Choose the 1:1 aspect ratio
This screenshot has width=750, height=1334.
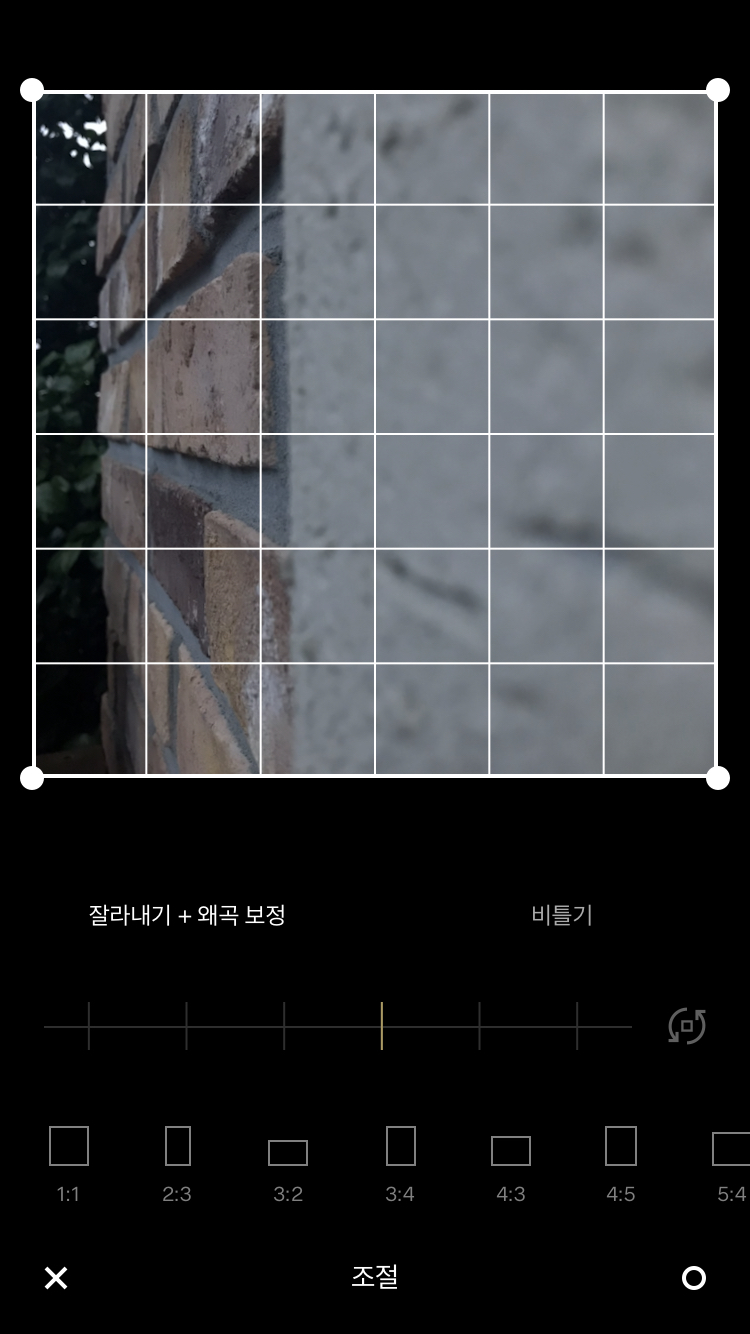click(69, 1158)
